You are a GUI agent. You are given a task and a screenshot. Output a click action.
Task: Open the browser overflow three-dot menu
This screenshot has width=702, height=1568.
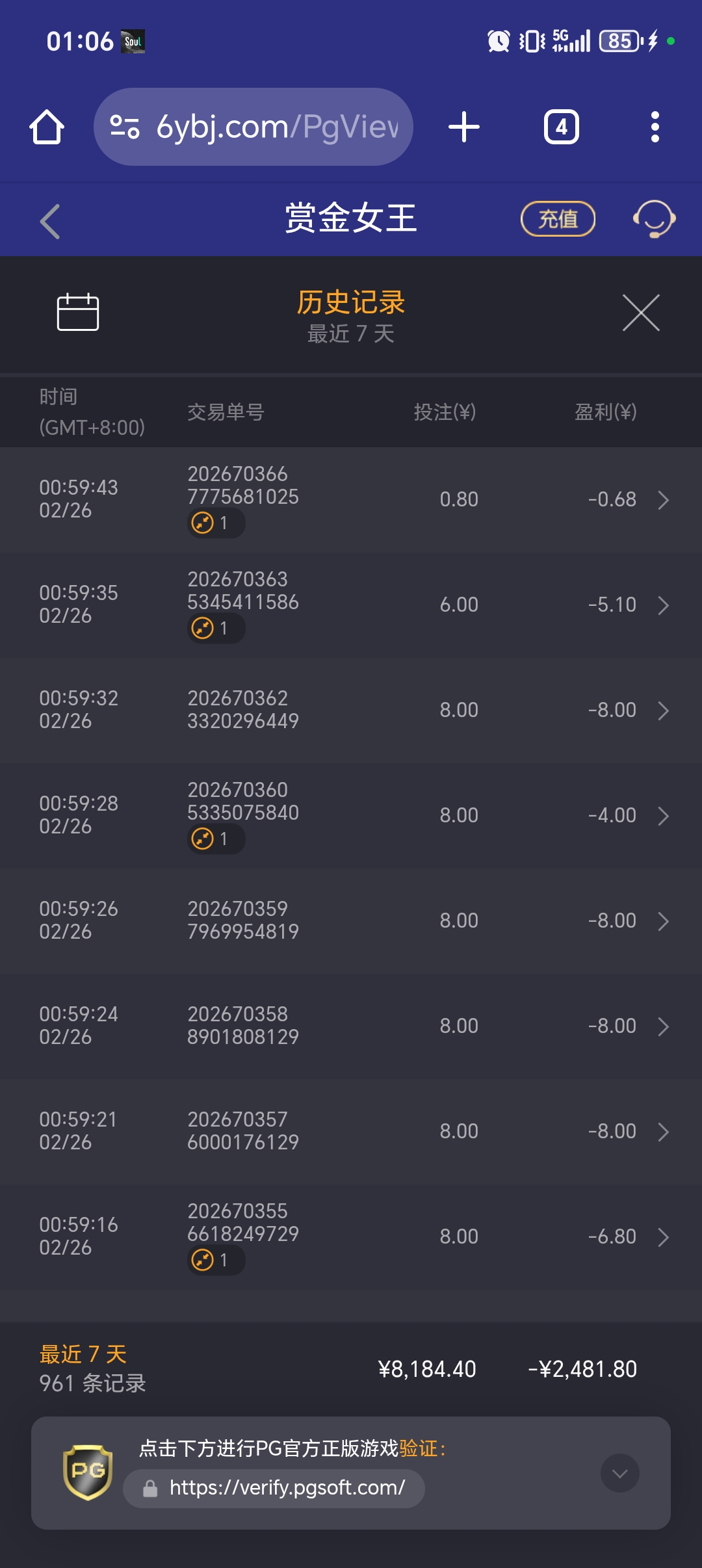pyautogui.click(x=656, y=127)
